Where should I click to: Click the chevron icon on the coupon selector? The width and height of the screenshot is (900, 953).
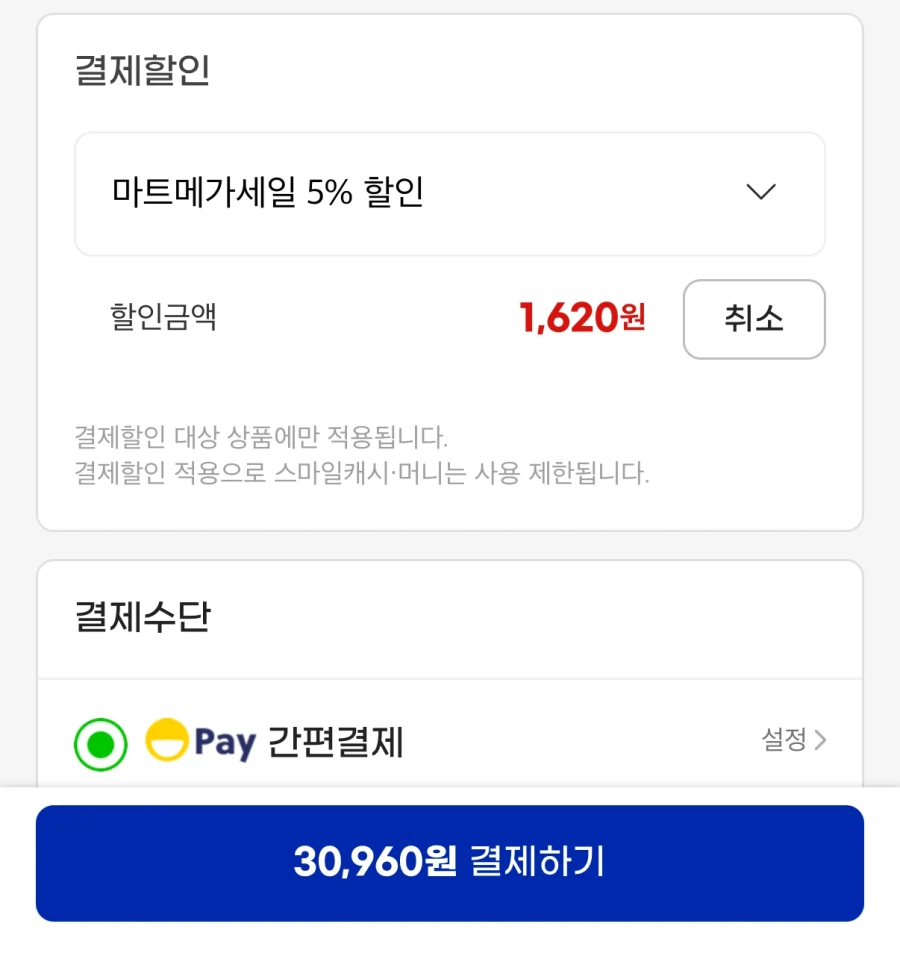(x=762, y=192)
